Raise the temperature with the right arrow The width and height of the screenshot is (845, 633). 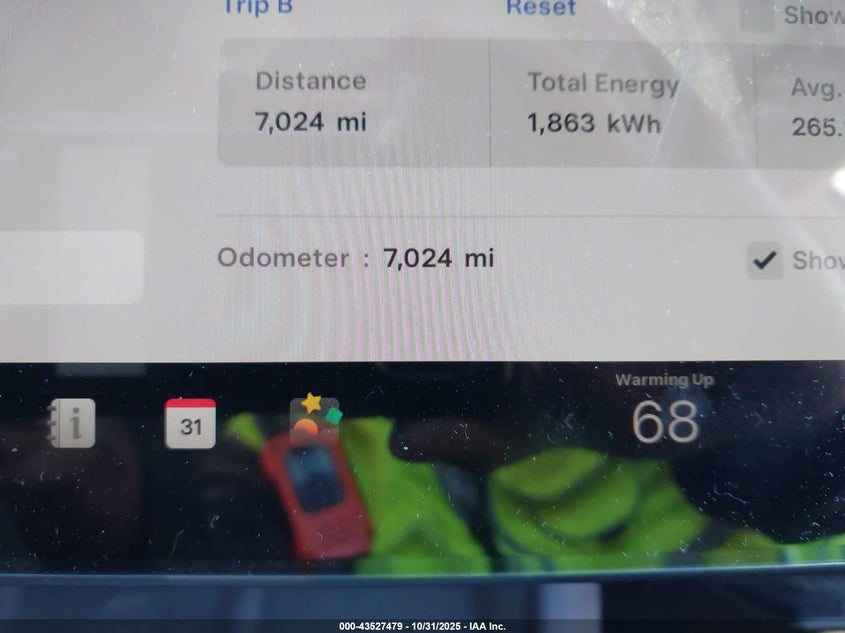758,420
